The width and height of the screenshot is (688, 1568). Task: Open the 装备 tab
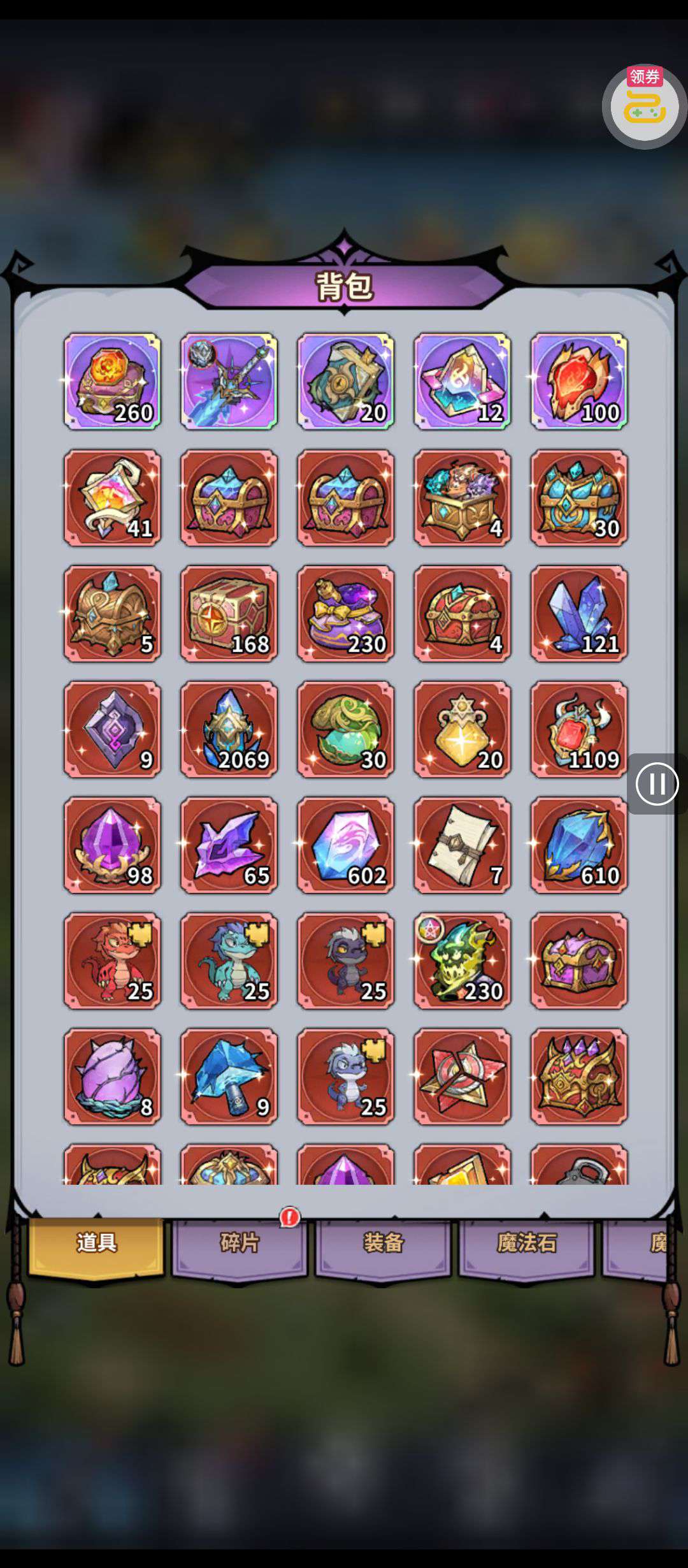click(383, 1242)
